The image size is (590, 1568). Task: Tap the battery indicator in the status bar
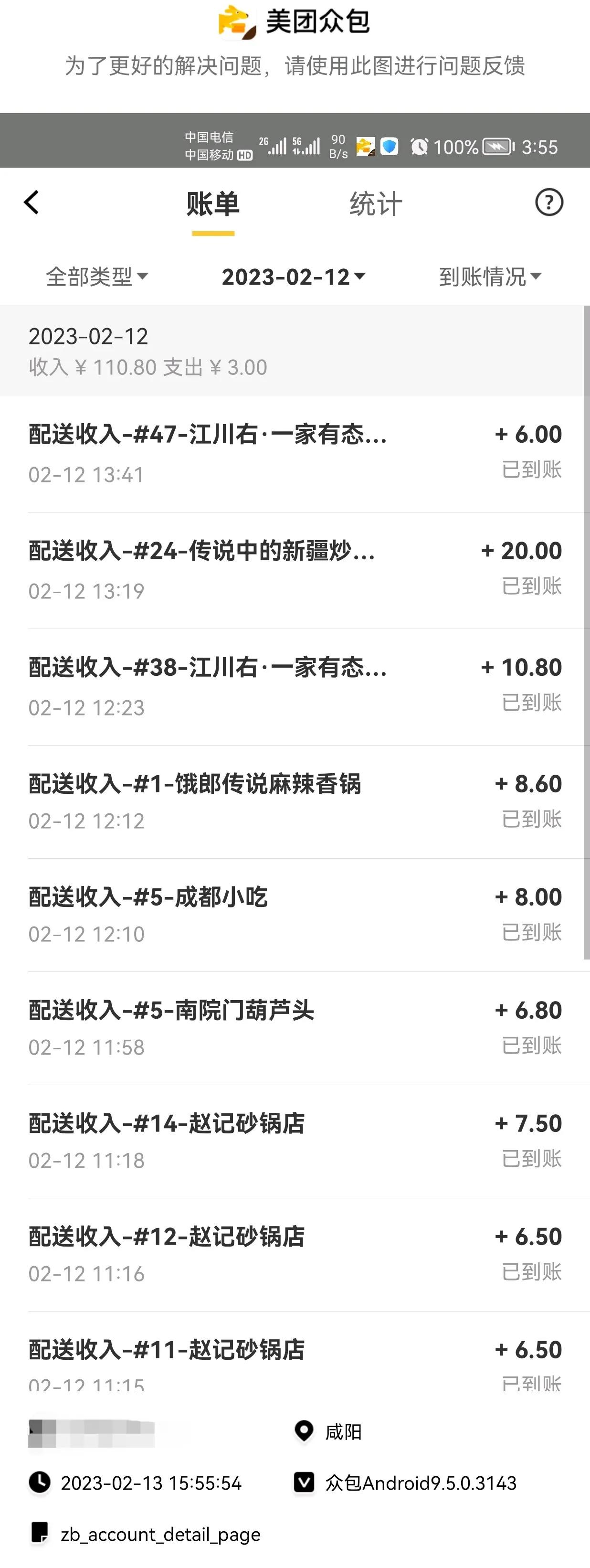pyautogui.click(x=496, y=146)
